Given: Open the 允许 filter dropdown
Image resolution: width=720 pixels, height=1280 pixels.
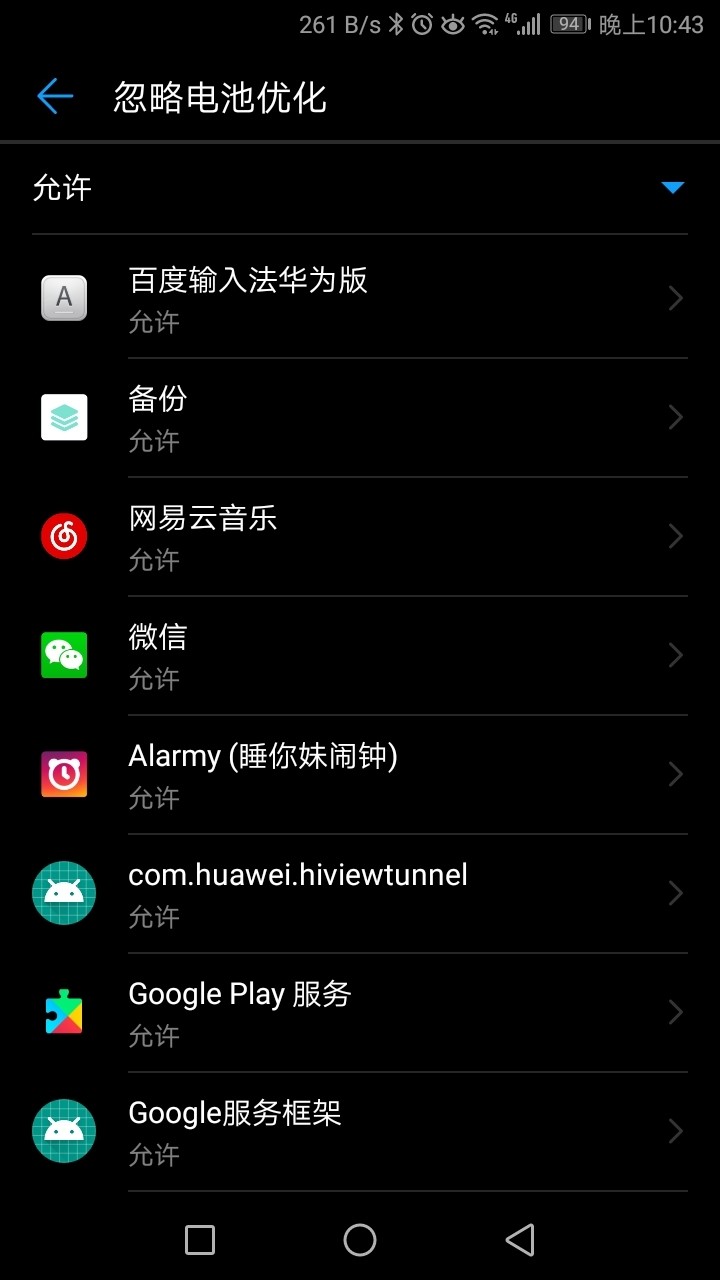Looking at the screenshot, I should coord(672,187).
